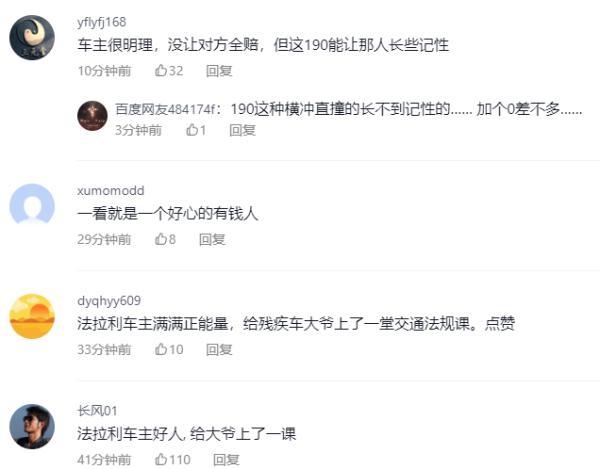Image resolution: width=600 pixels, height=469 pixels.
Task: Open dyqhyy609's profile avatar
Action: click(x=32, y=316)
